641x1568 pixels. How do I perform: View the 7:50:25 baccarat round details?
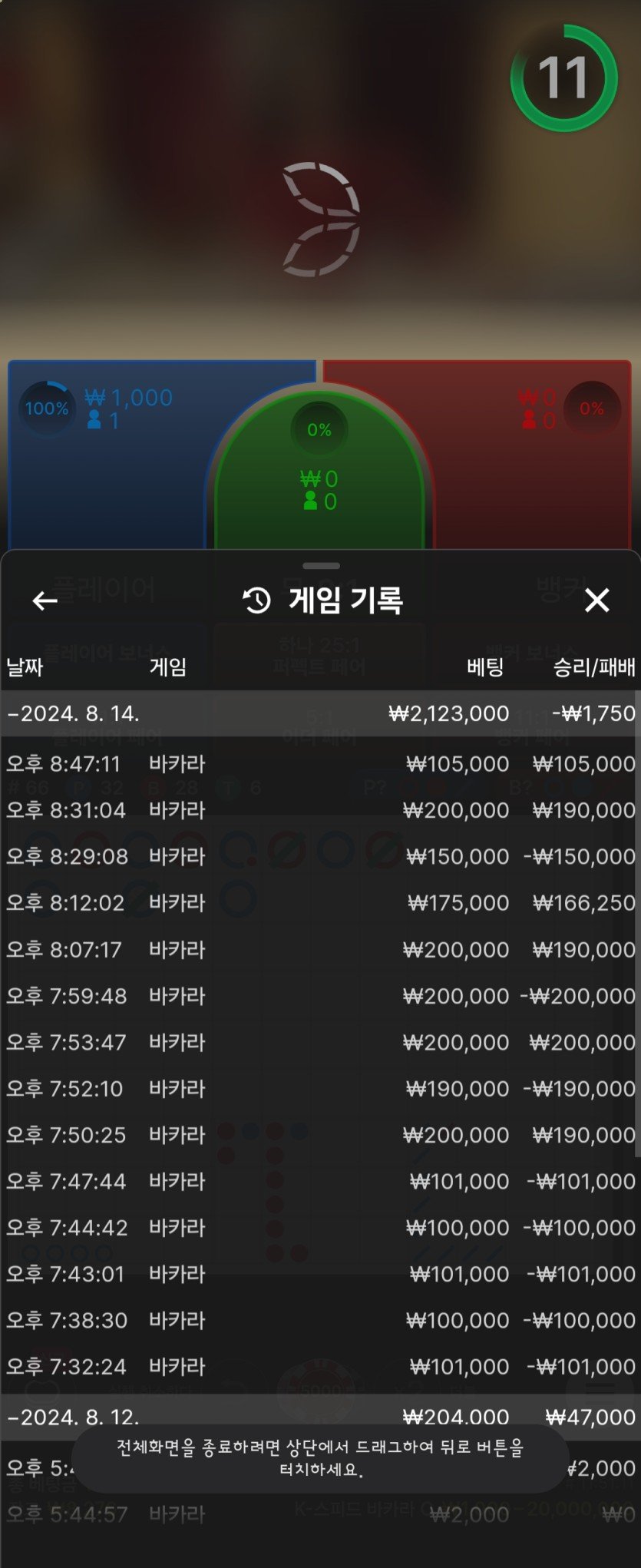(320, 1135)
